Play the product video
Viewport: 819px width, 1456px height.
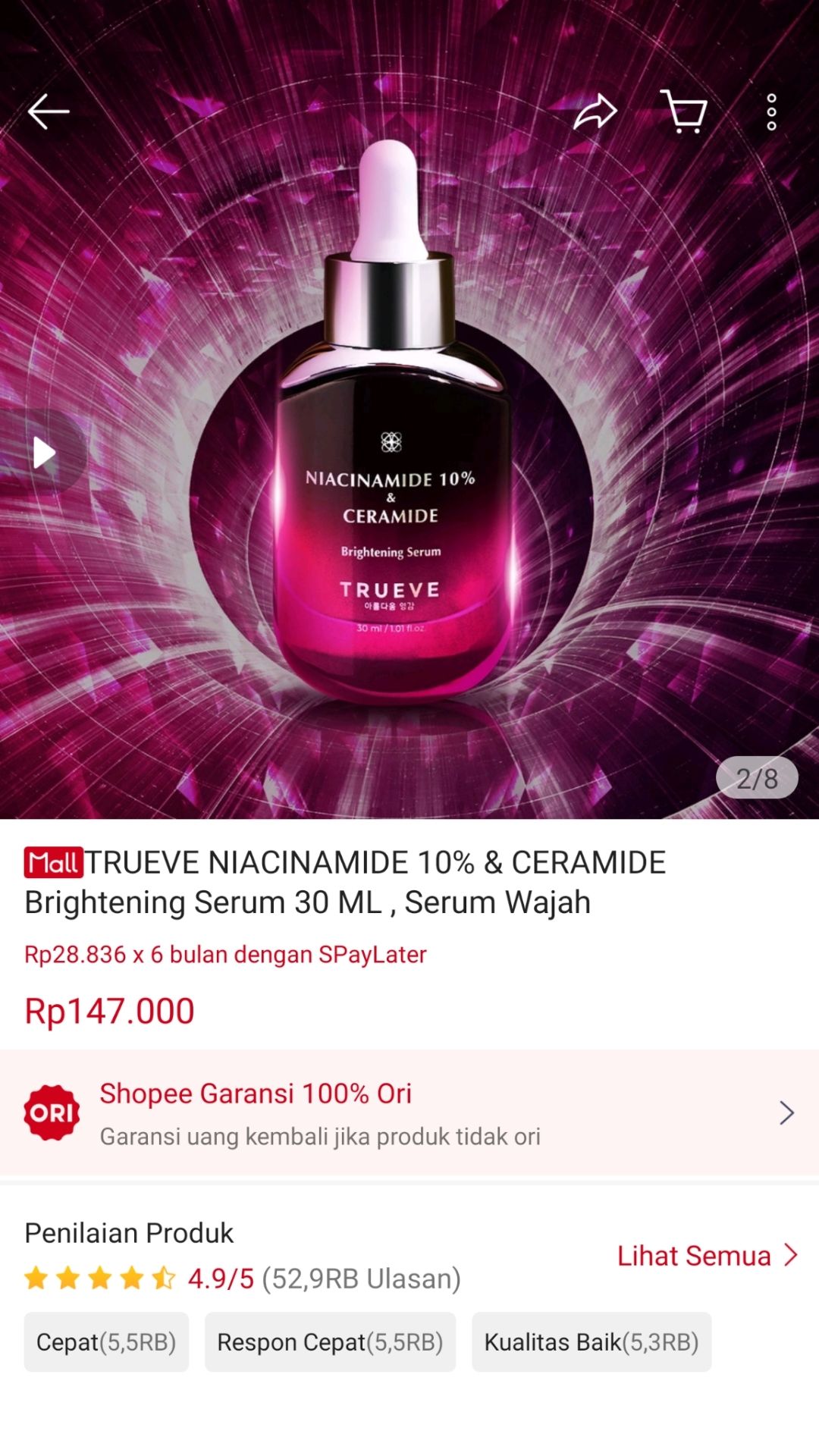(44, 453)
